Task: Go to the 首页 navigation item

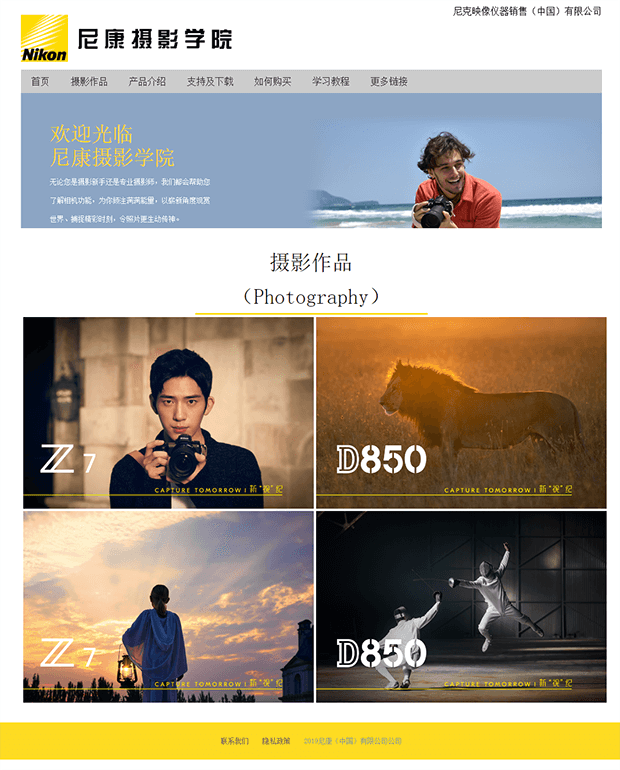Action: pos(40,82)
